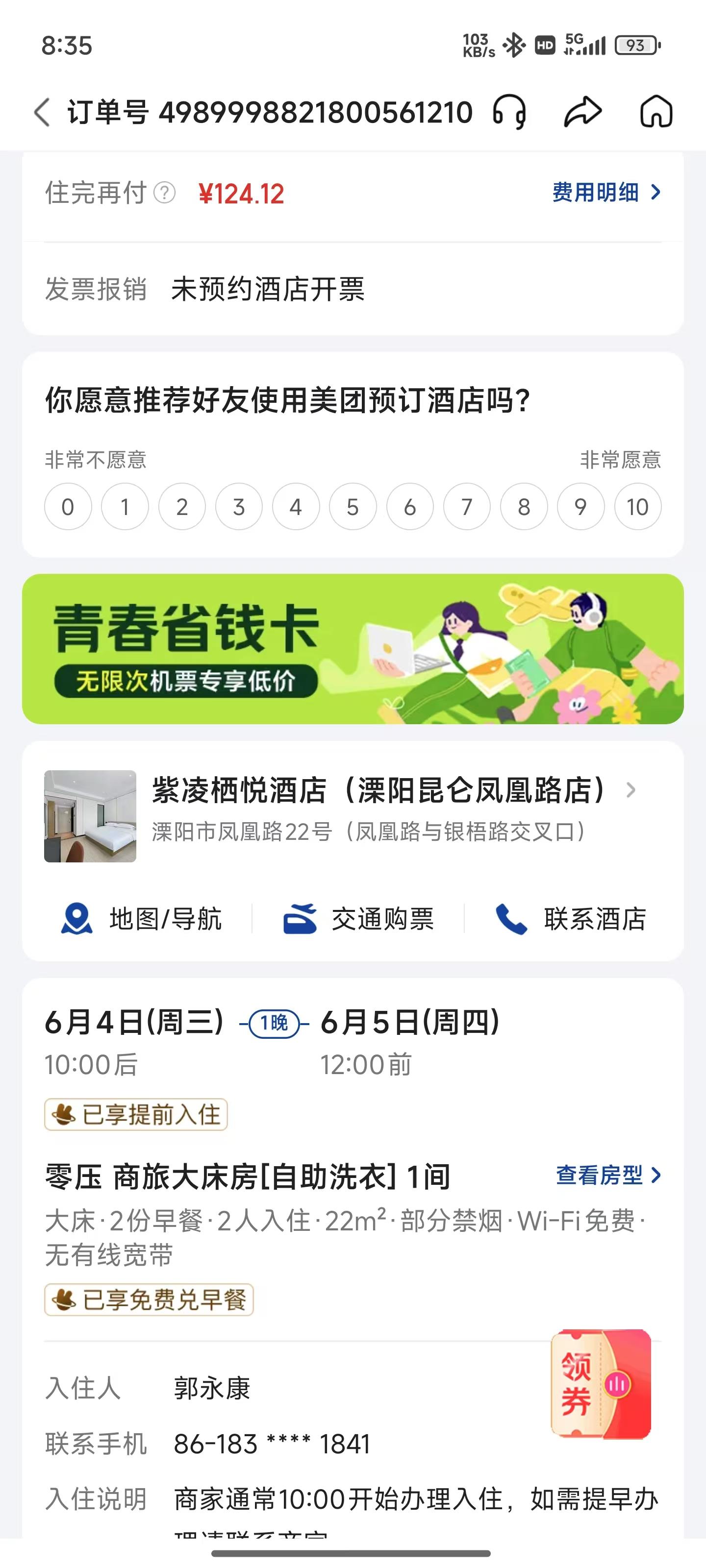The height and width of the screenshot is (1568, 706).
Task: Select score 0 on the recommendation scale
Action: point(68,507)
